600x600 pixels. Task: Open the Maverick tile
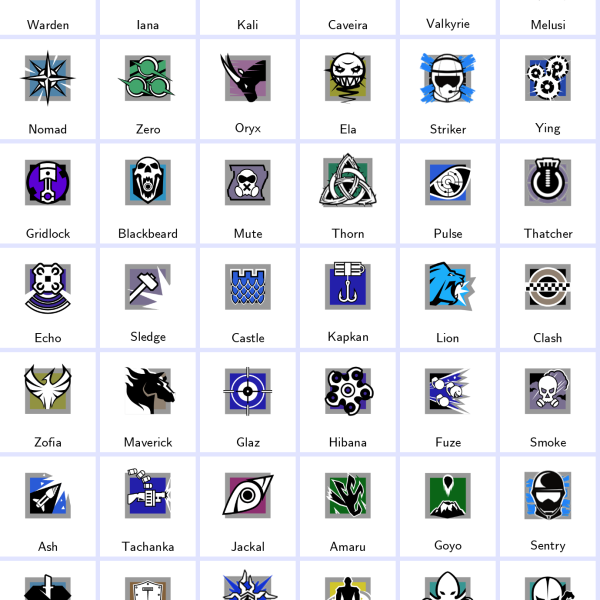148,400
